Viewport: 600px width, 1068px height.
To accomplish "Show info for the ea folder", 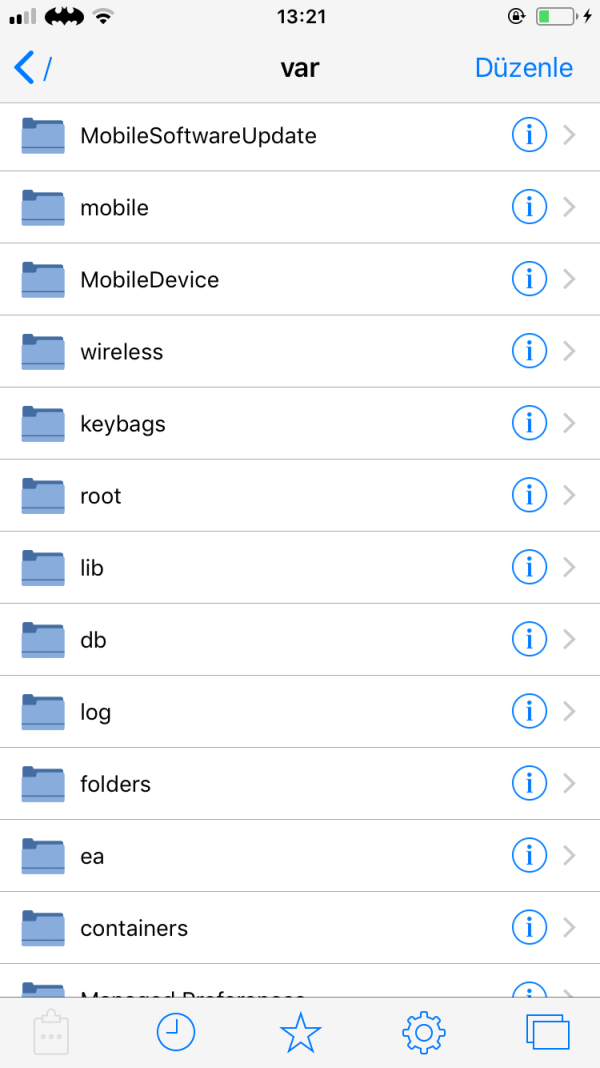I will point(529,855).
